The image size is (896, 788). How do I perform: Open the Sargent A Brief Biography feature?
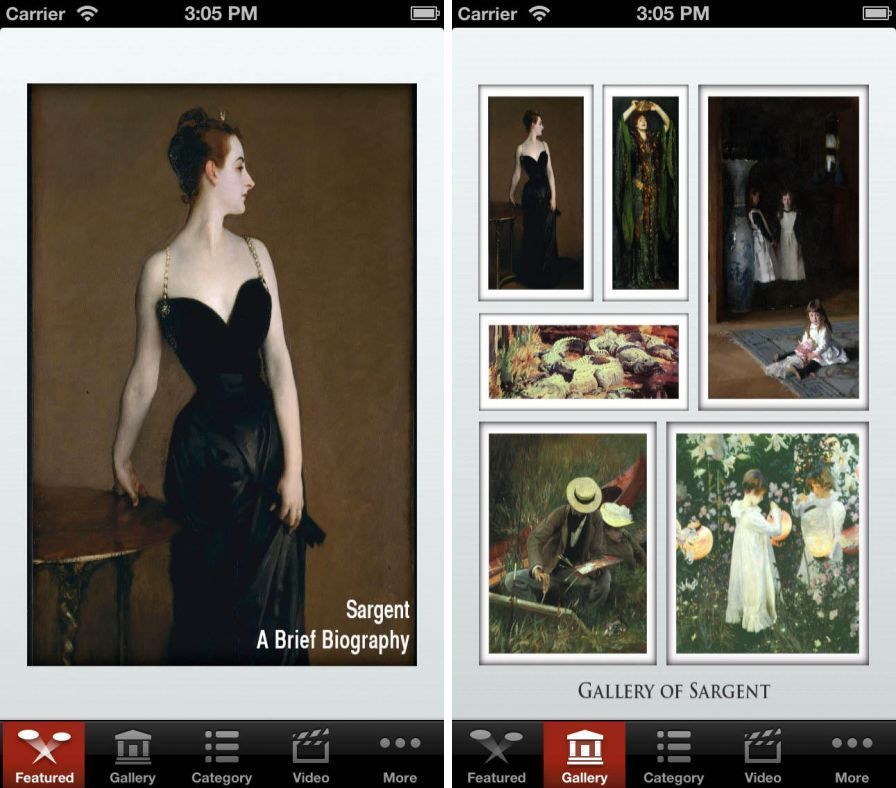tap(222, 375)
